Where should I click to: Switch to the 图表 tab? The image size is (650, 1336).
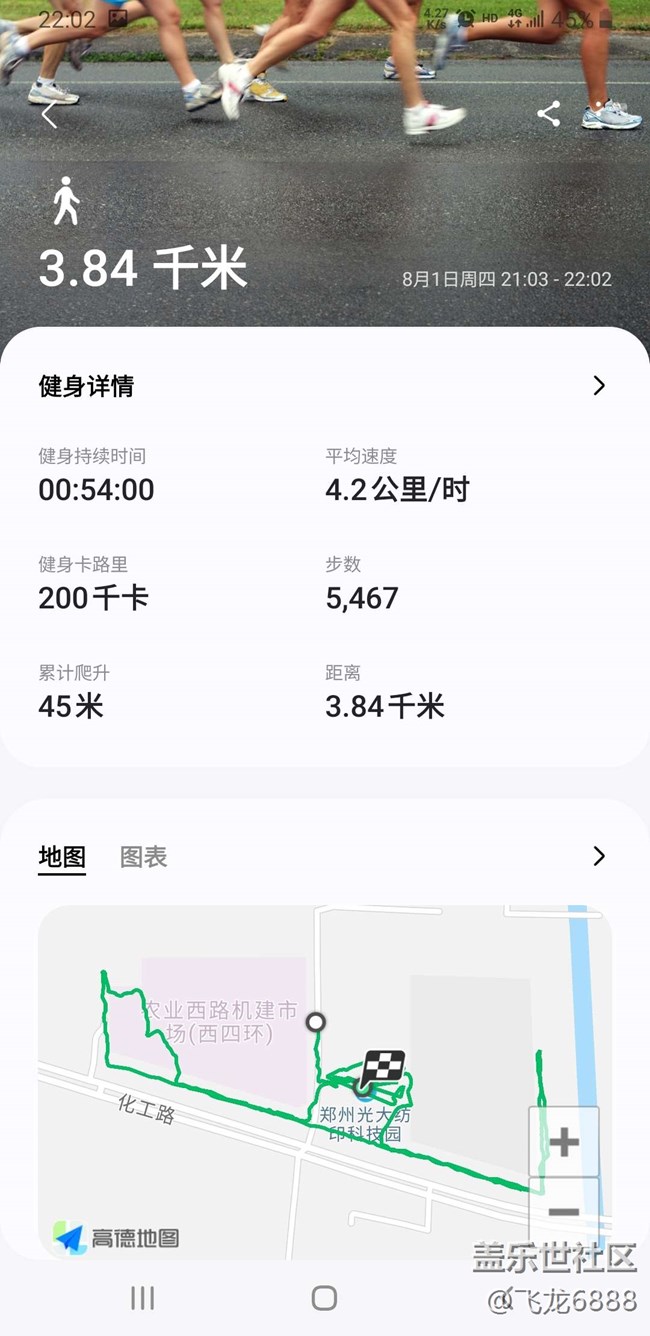(143, 857)
